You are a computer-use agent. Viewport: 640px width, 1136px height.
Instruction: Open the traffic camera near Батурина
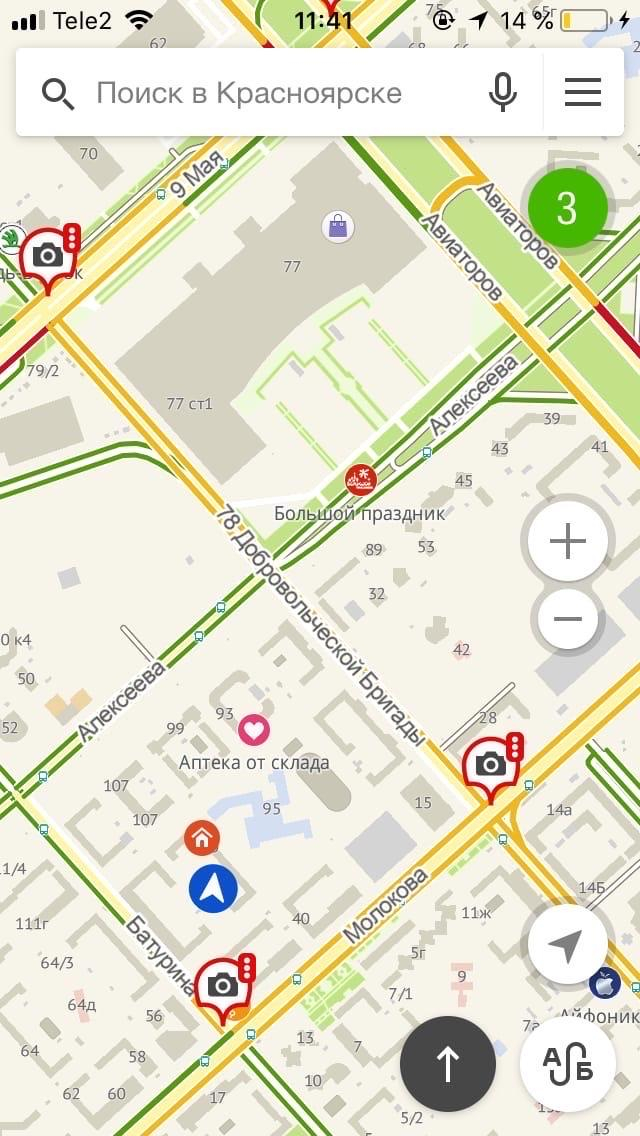coord(225,987)
